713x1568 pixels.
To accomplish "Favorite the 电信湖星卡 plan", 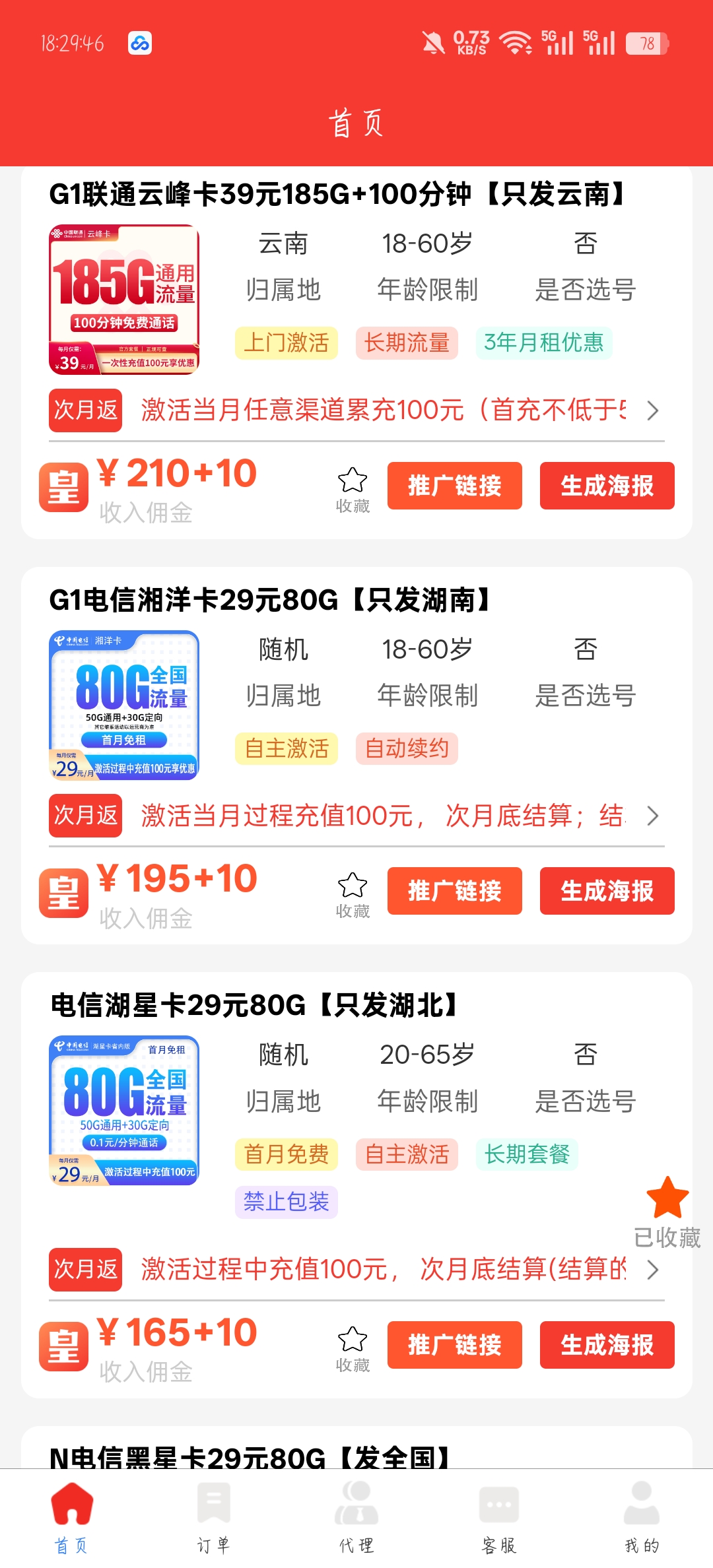I will (353, 1348).
